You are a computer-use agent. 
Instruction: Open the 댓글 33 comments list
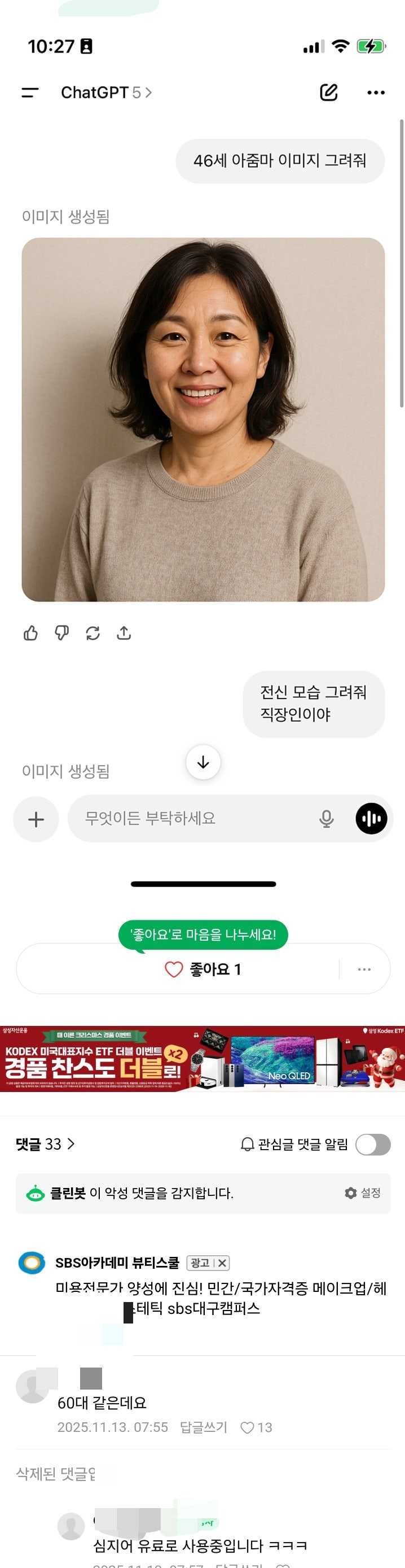[x=45, y=1144]
